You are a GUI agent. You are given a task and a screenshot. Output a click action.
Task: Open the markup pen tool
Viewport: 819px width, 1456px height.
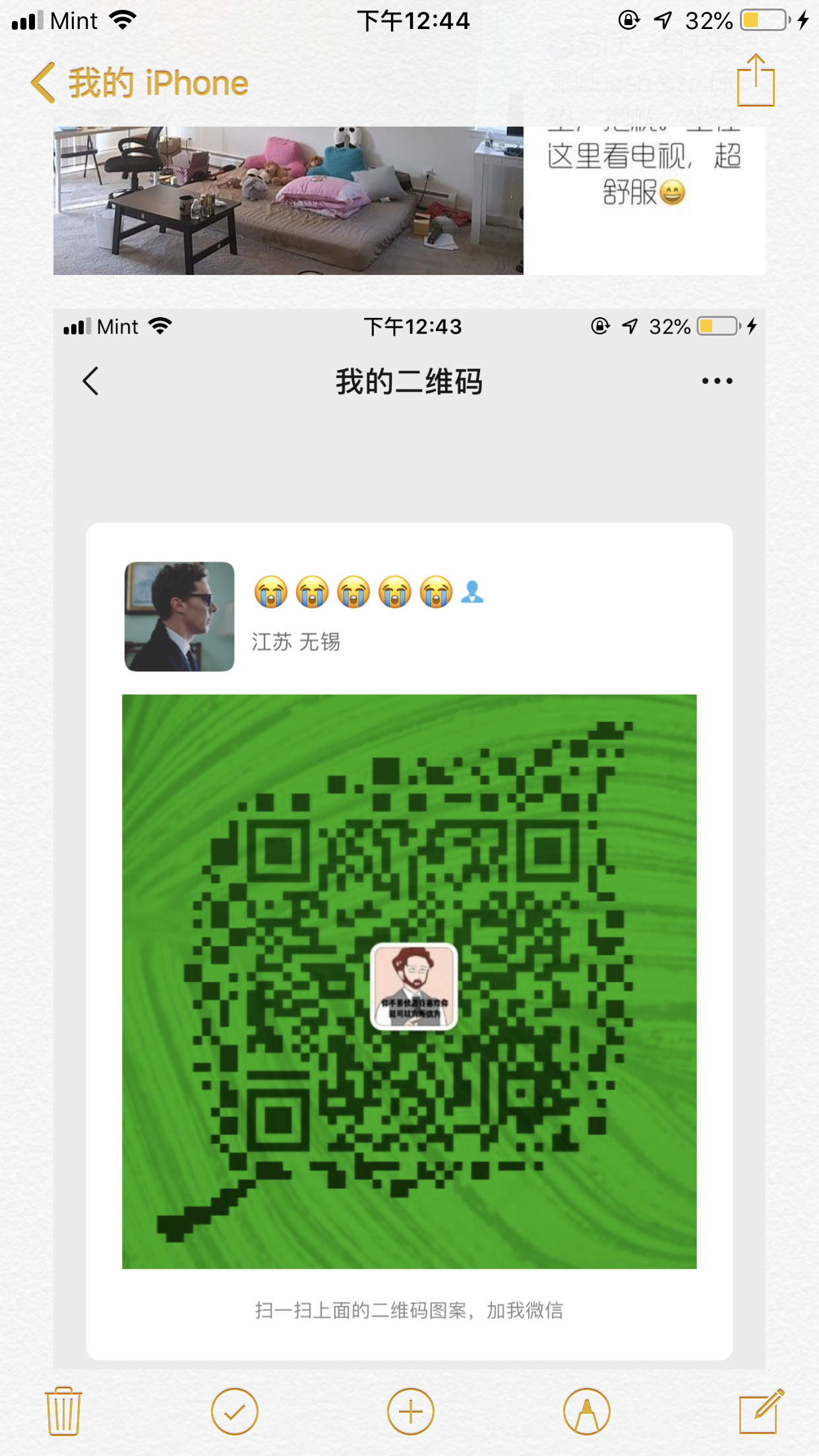point(586,1411)
